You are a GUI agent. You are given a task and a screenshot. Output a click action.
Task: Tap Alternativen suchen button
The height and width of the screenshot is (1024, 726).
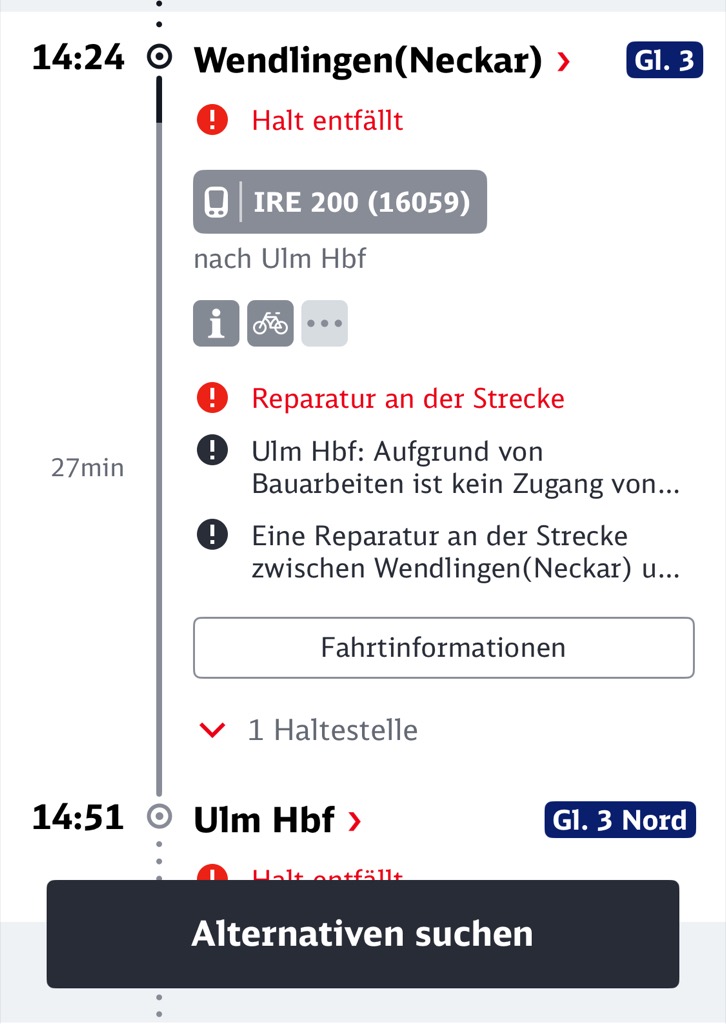point(362,934)
